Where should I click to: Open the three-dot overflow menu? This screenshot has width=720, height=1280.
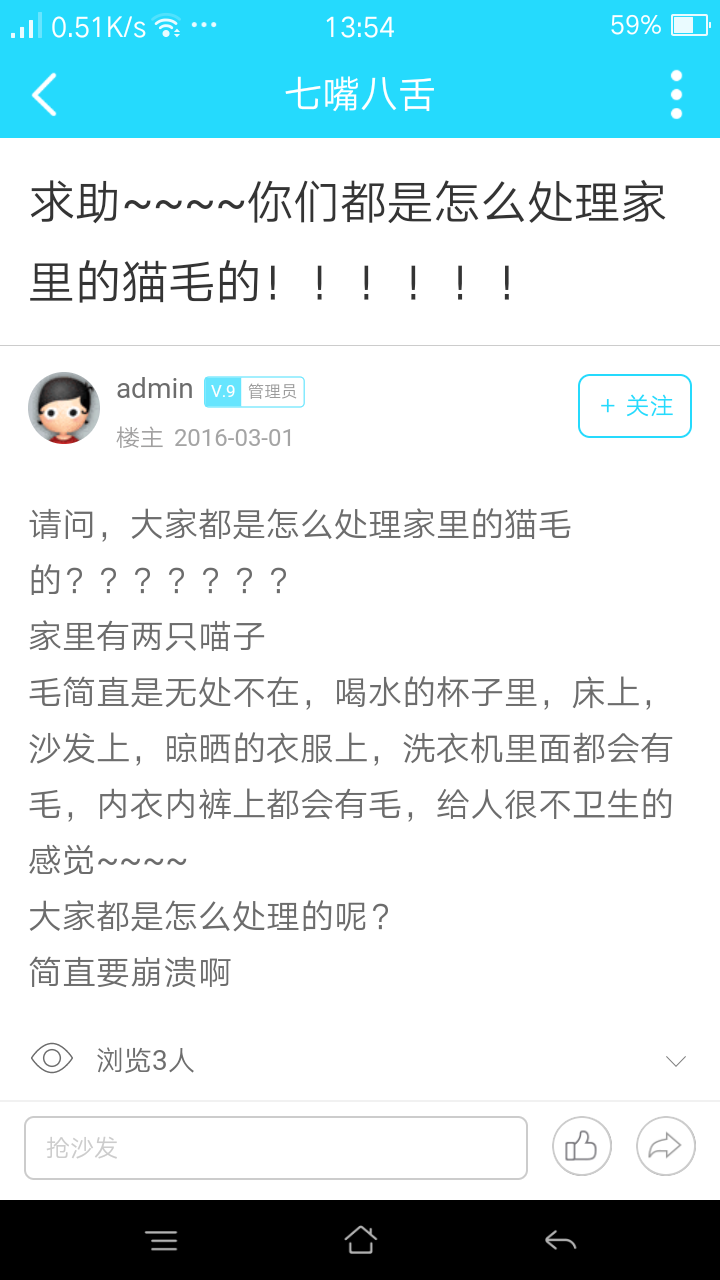tap(676, 95)
